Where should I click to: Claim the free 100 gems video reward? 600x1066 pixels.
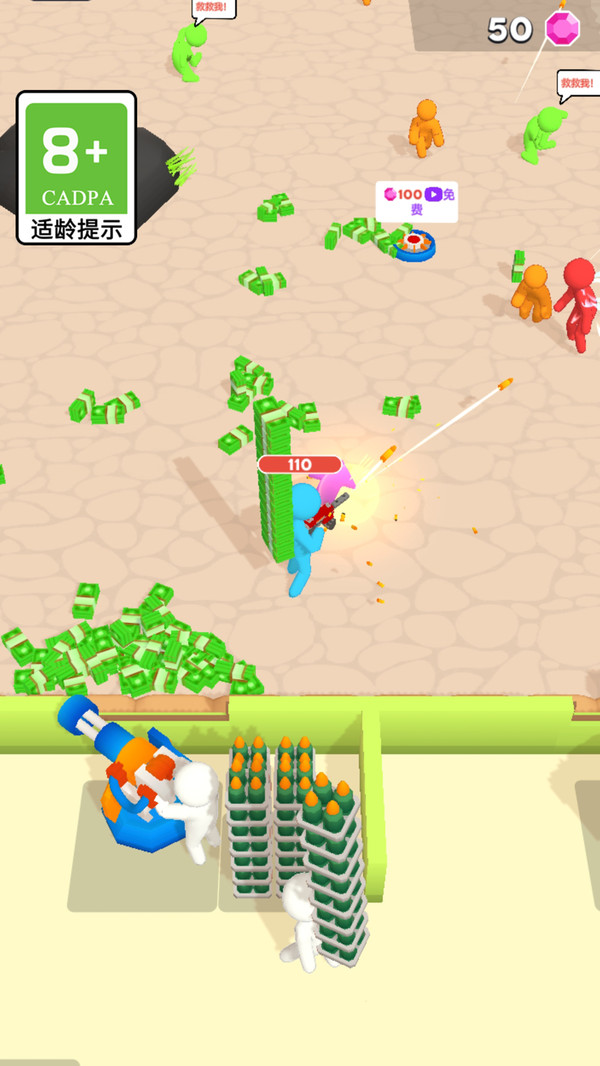tap(417, 201)
